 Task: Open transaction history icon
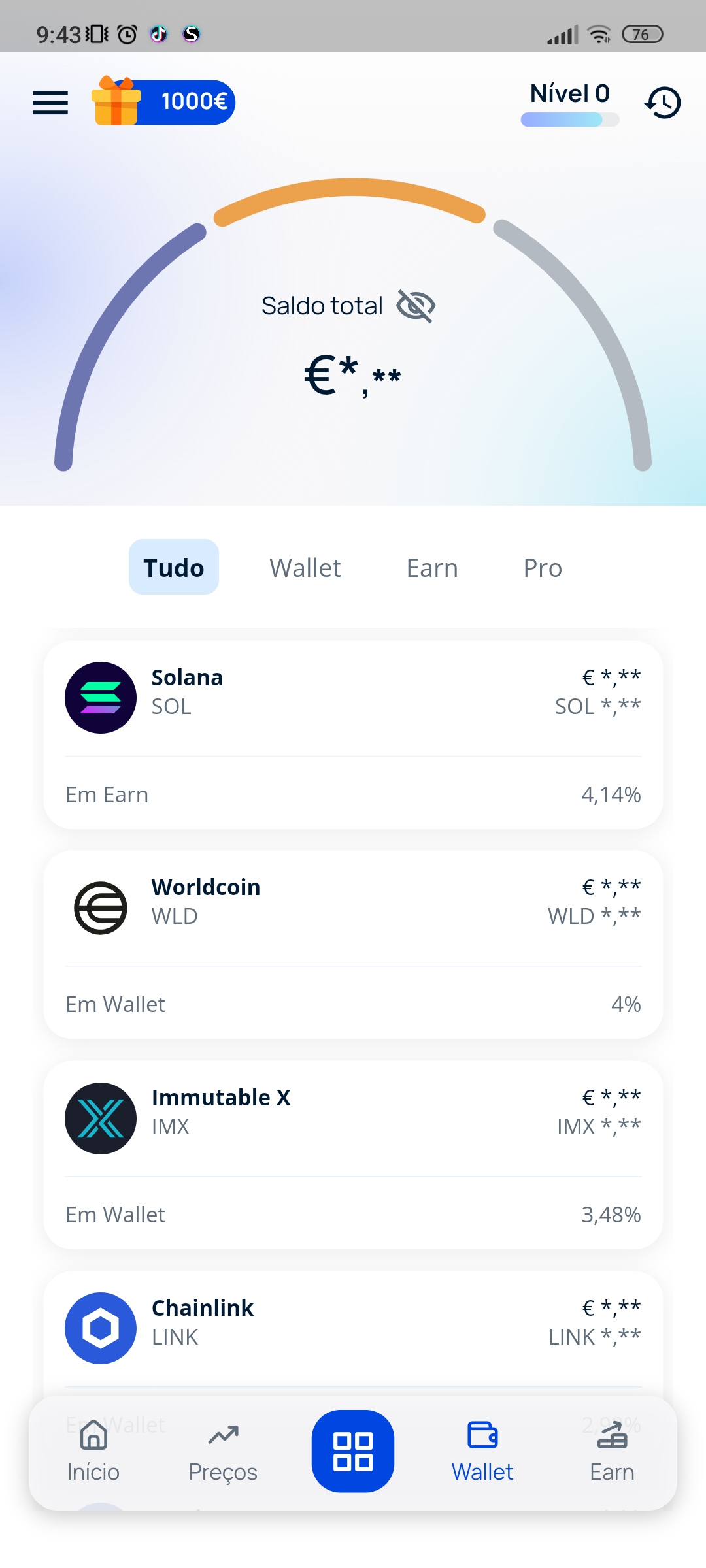point(663,103)
